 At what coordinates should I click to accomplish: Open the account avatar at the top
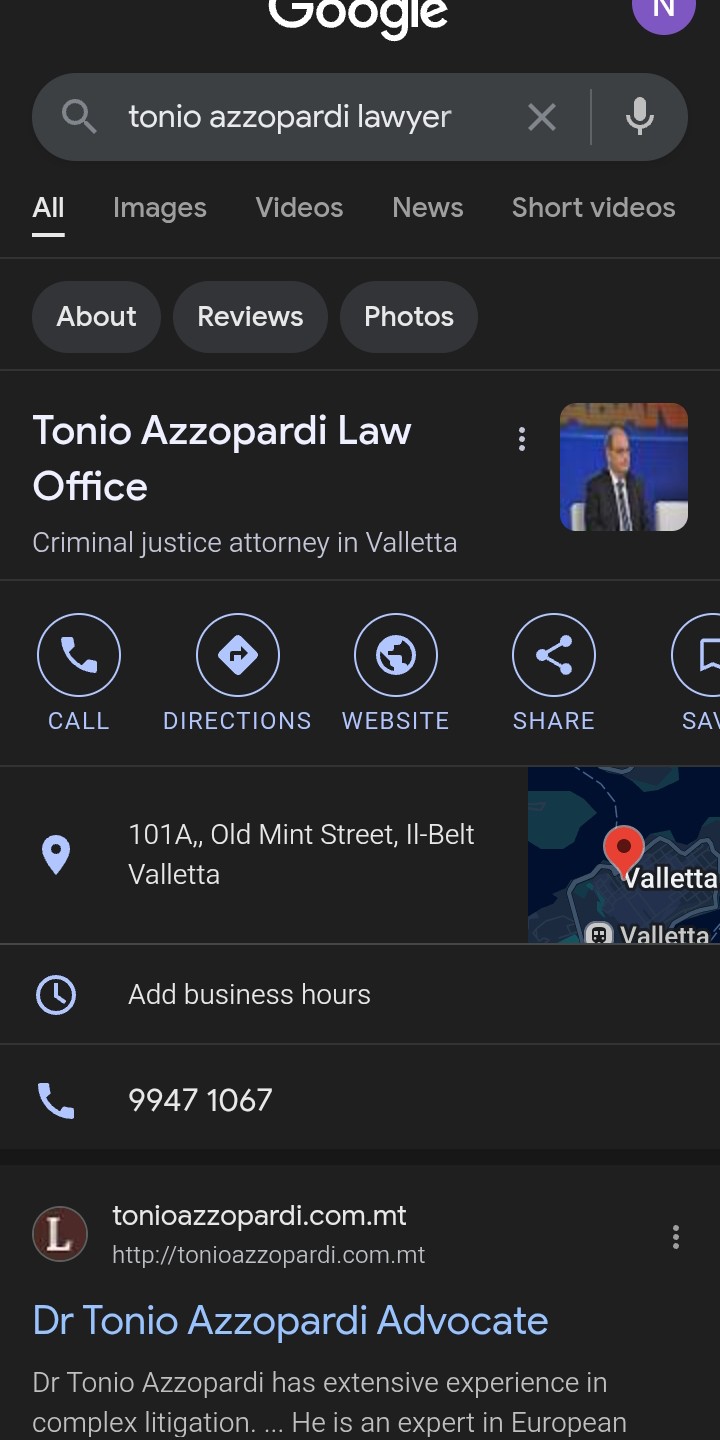click(x=663, y=10)
